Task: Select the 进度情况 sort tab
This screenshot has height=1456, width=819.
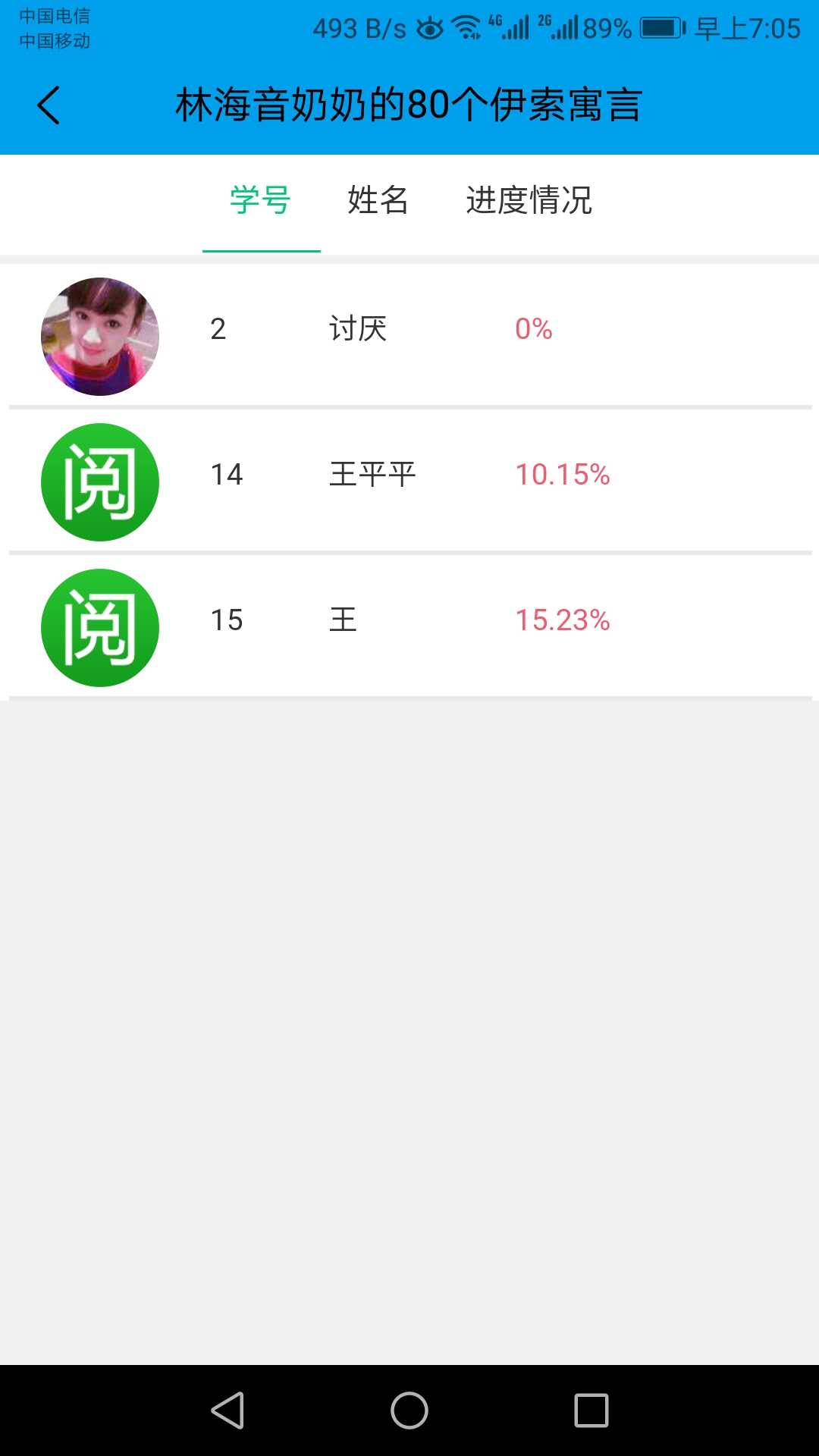Action: click(529, 200)
